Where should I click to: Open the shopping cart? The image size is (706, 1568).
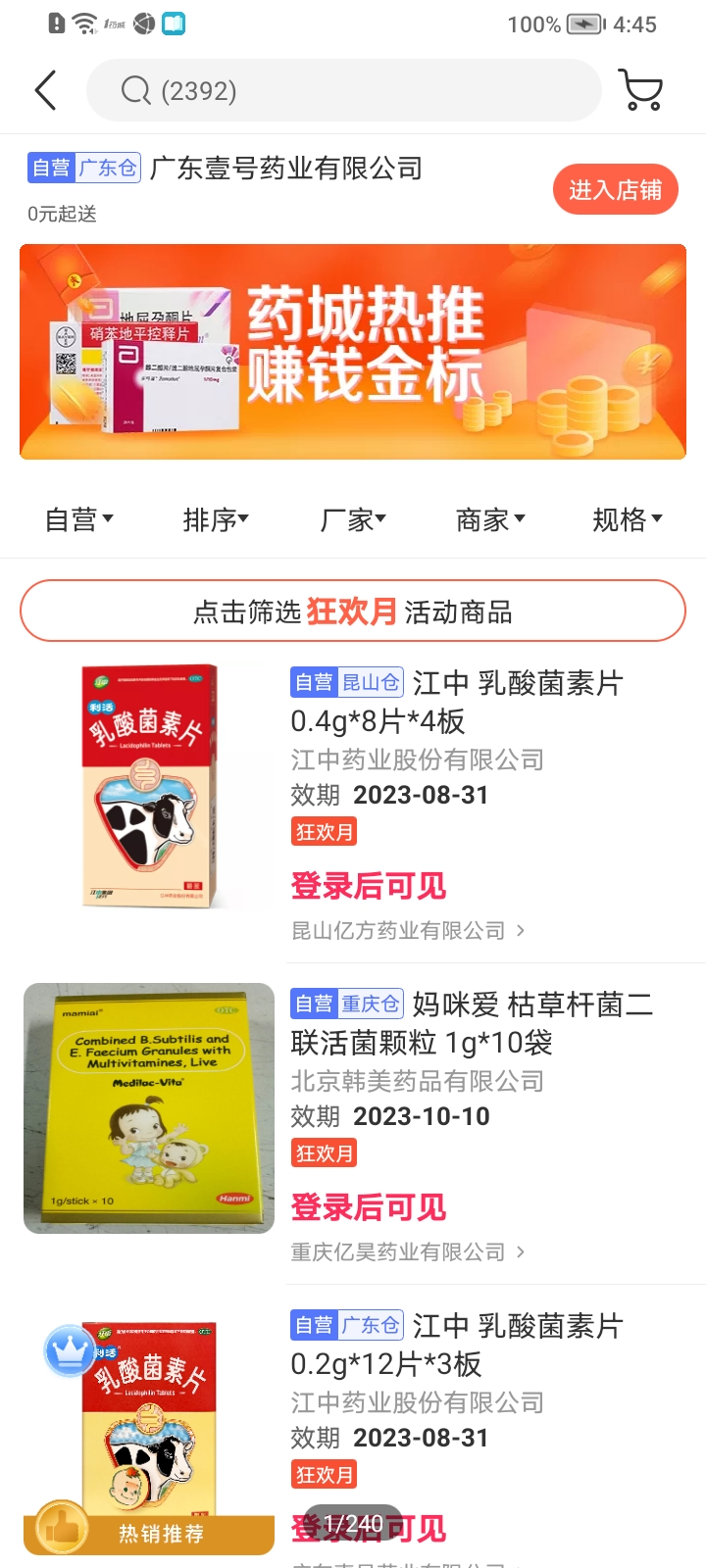coord(642,90)
